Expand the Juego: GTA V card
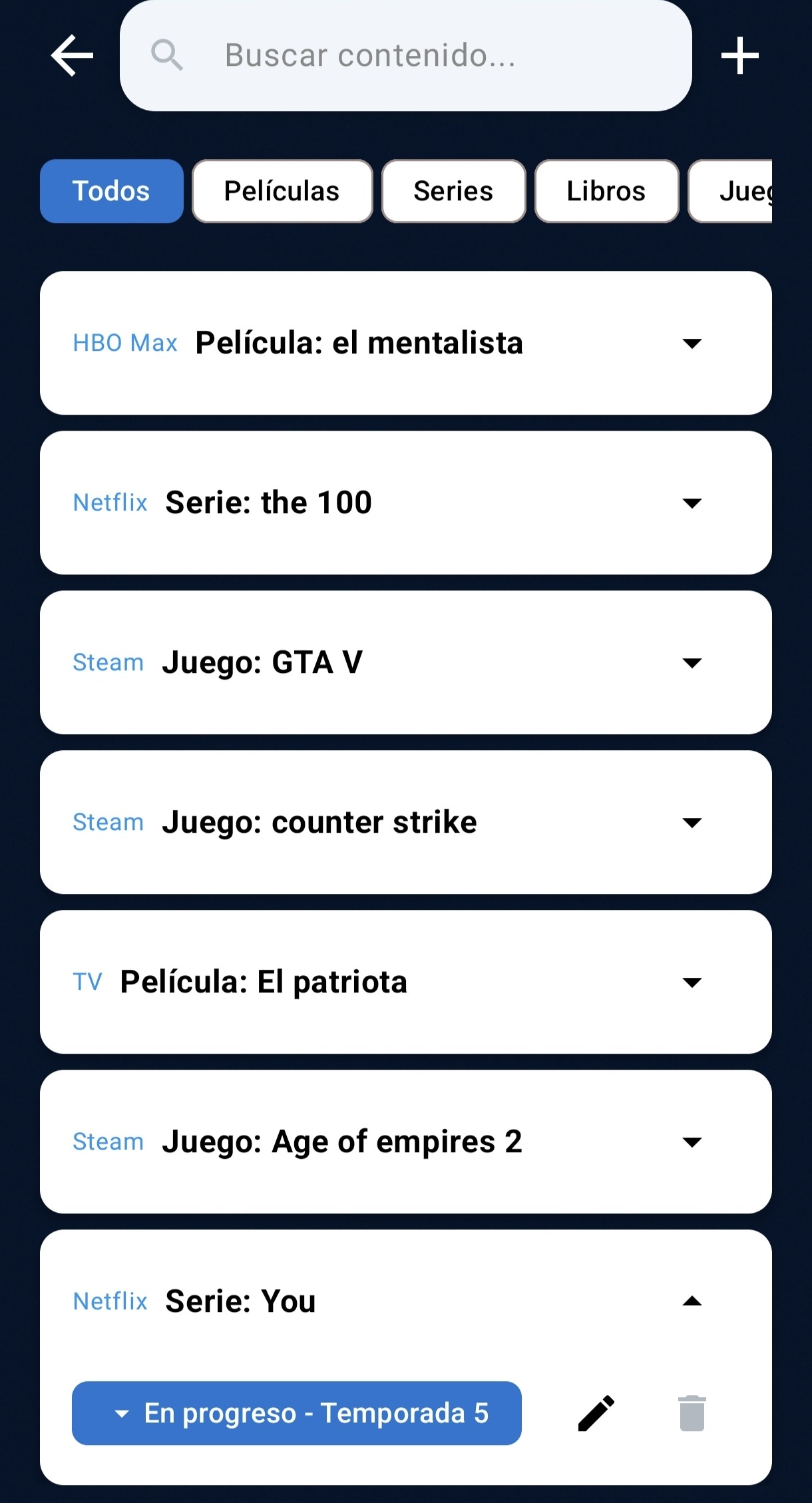The height and width of the screenshot is (1503, 812). (691, 662)
